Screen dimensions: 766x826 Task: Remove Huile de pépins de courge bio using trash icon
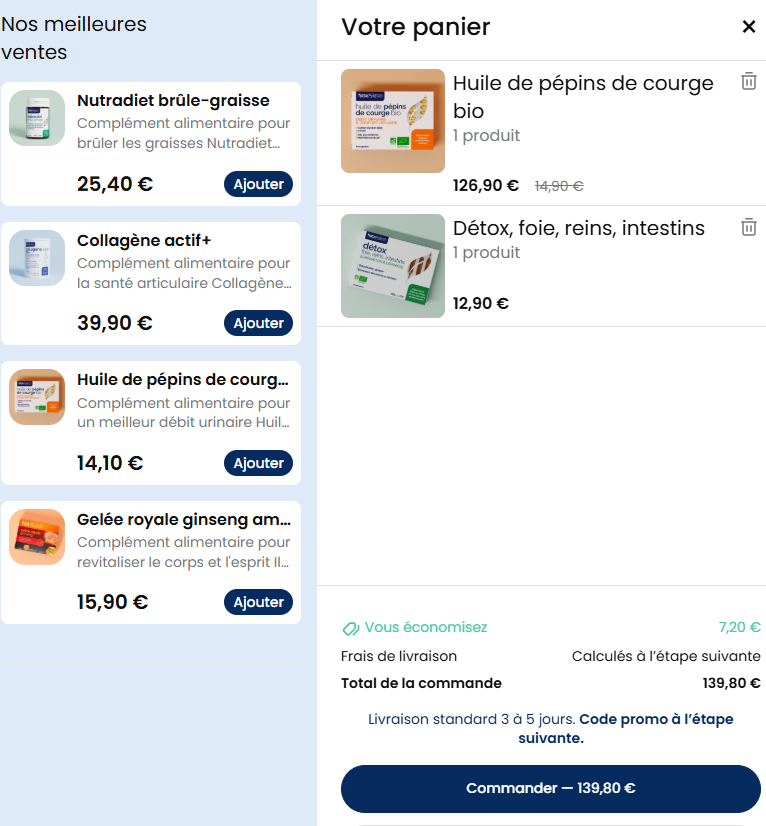tap(748, 82)
